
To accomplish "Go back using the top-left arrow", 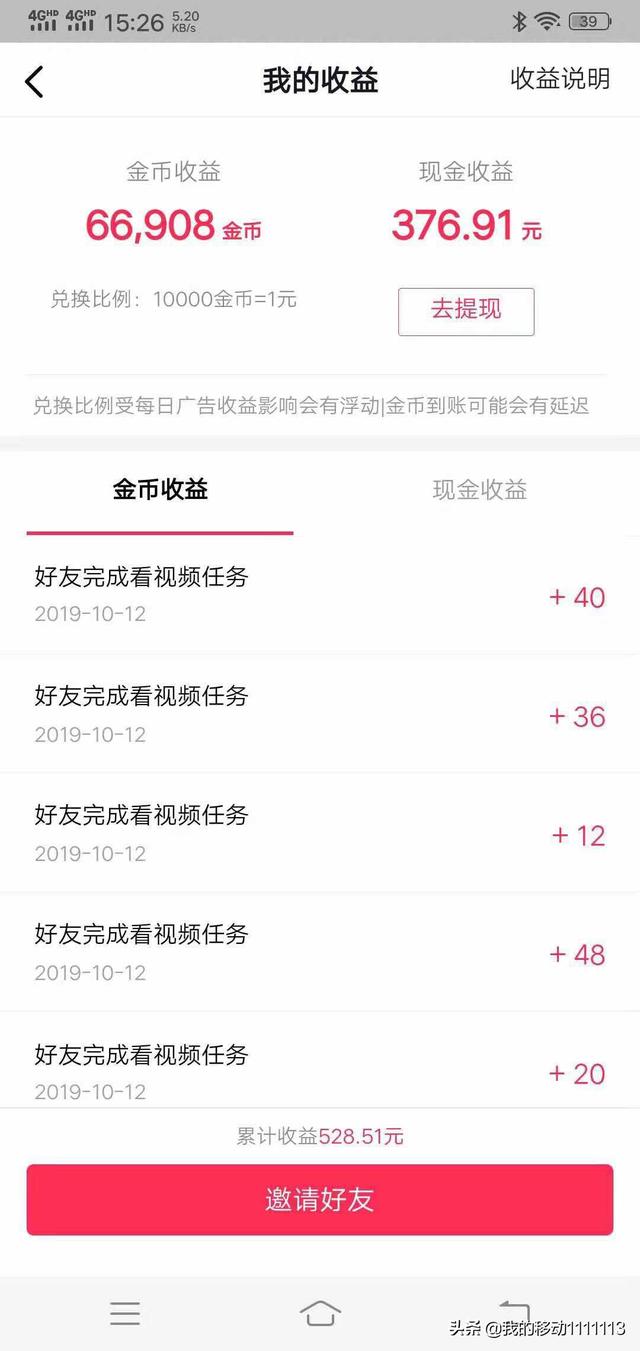I will tap(35, 81).
